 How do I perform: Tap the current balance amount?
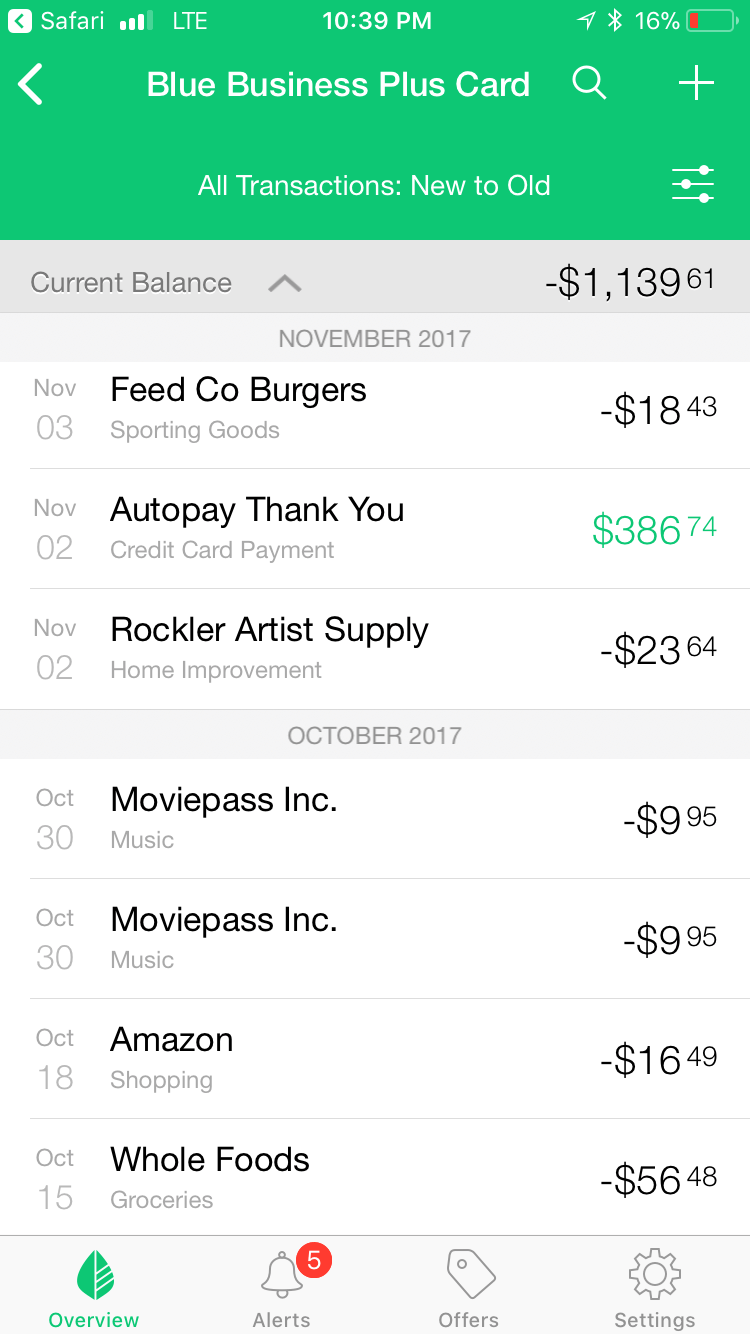(628, 282)
